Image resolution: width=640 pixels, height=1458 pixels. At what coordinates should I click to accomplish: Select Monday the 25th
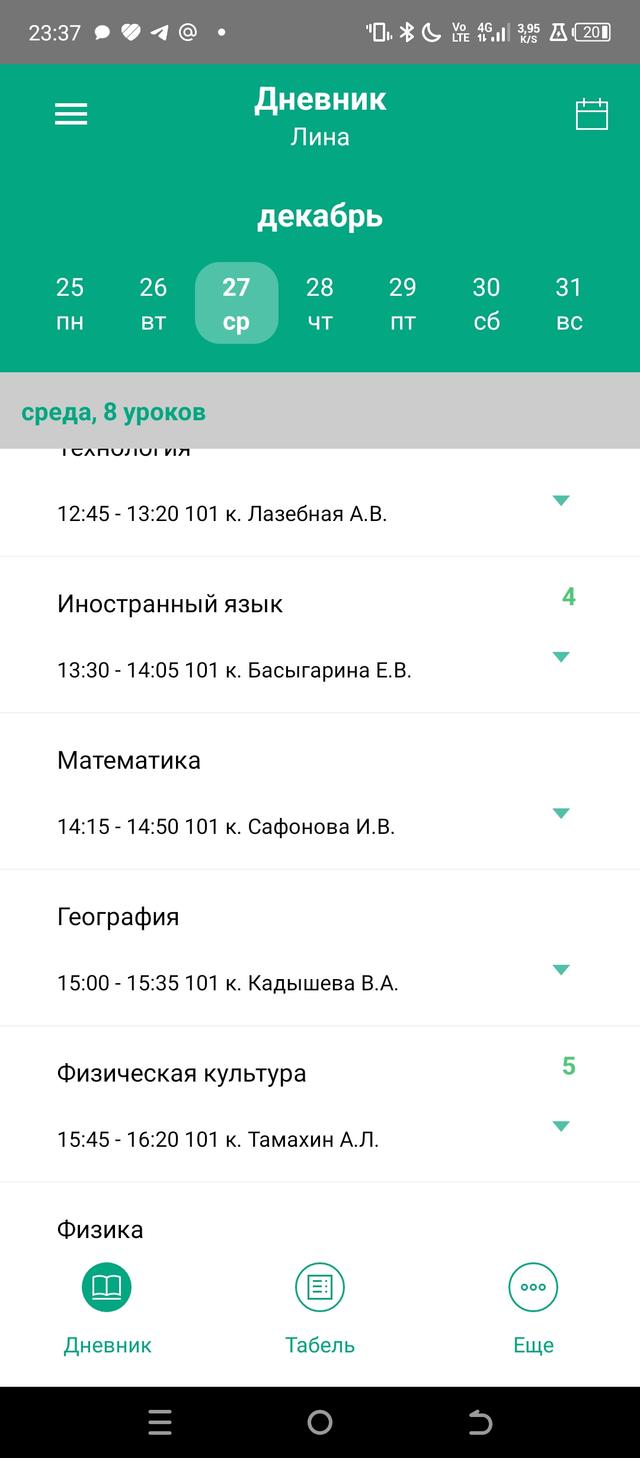point(70,304)
